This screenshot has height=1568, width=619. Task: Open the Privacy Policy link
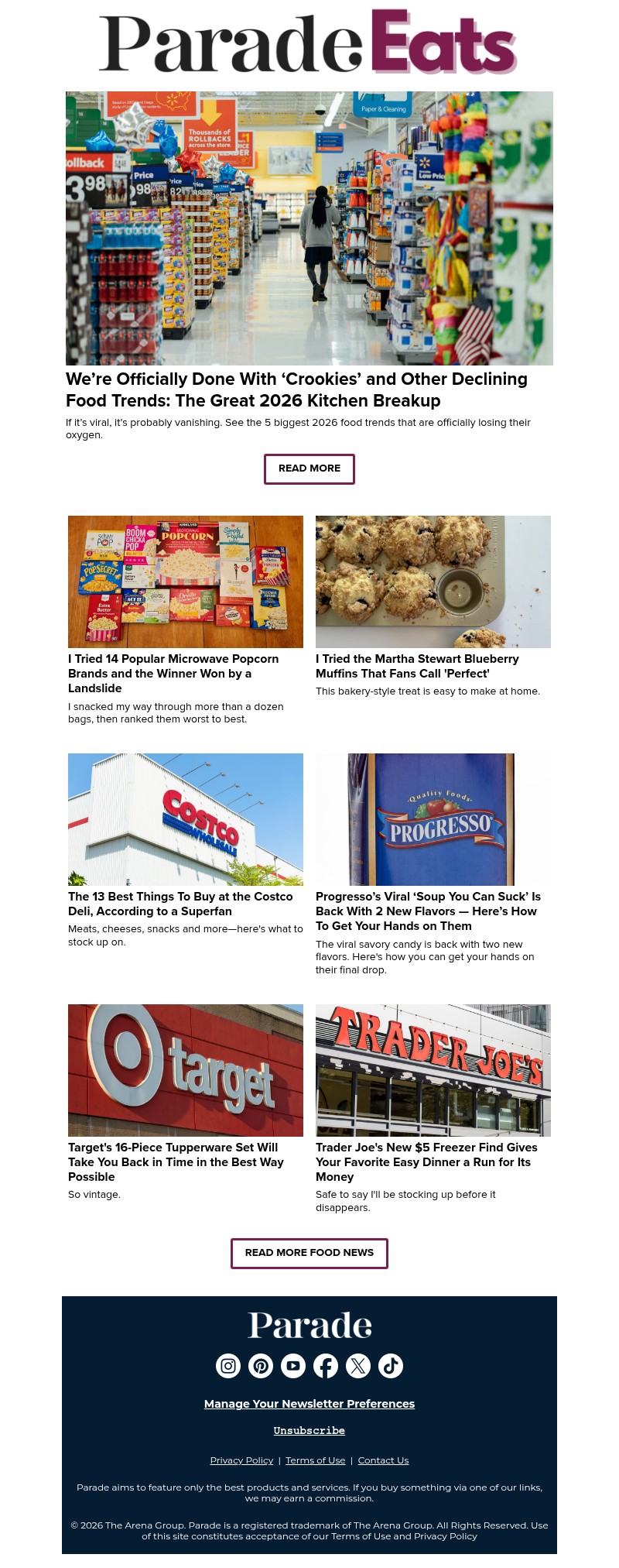241,1460
